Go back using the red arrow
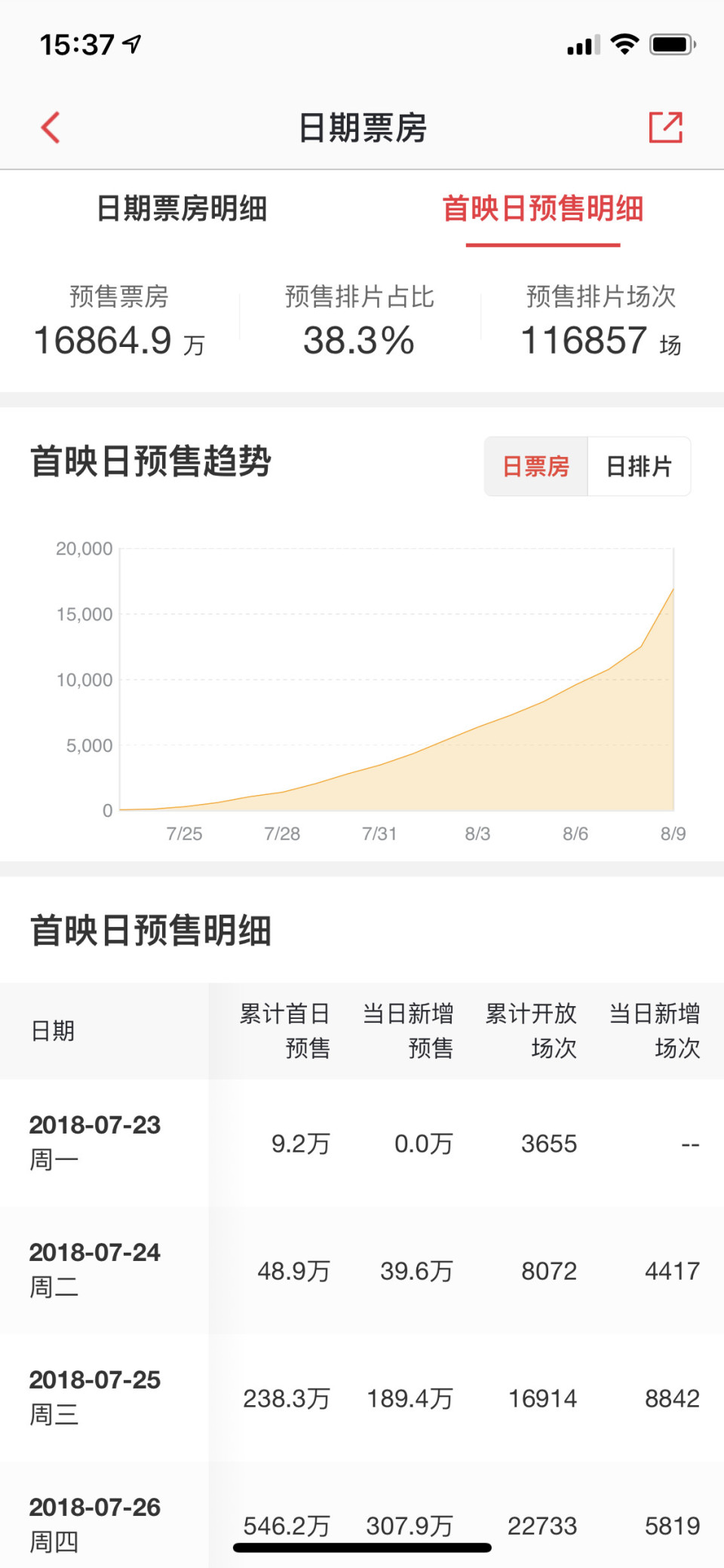The height and width of the screenshot is (1568, 724). [51, 127]
